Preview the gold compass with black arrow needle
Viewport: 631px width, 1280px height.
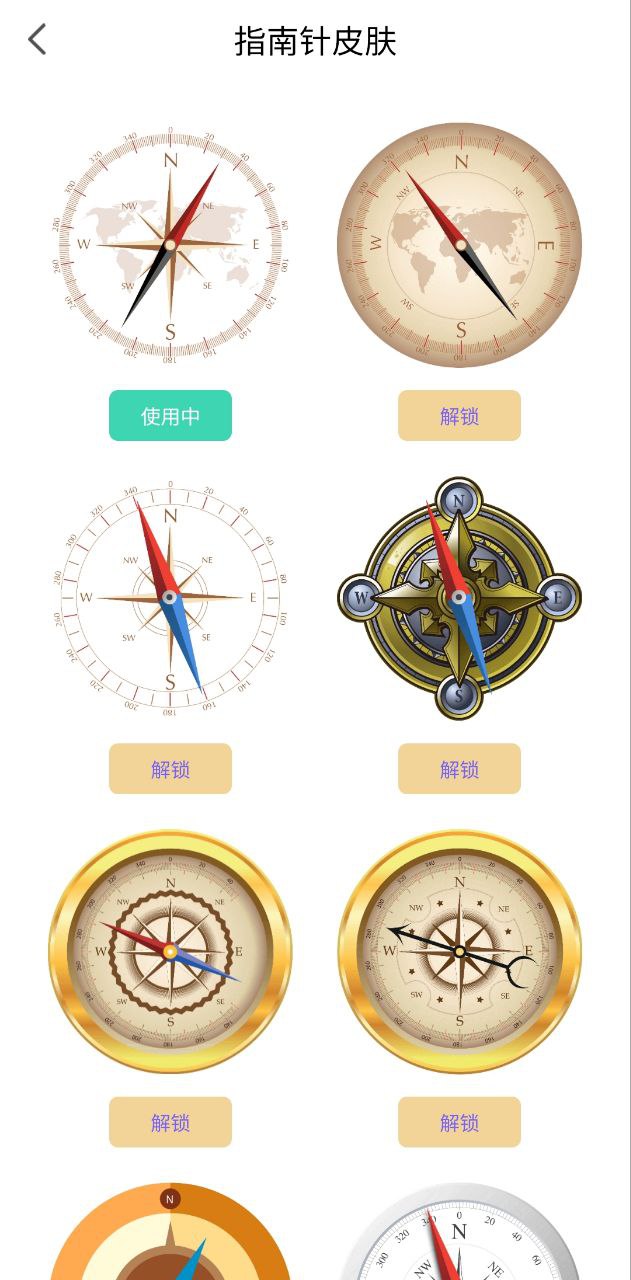point(459,951)
